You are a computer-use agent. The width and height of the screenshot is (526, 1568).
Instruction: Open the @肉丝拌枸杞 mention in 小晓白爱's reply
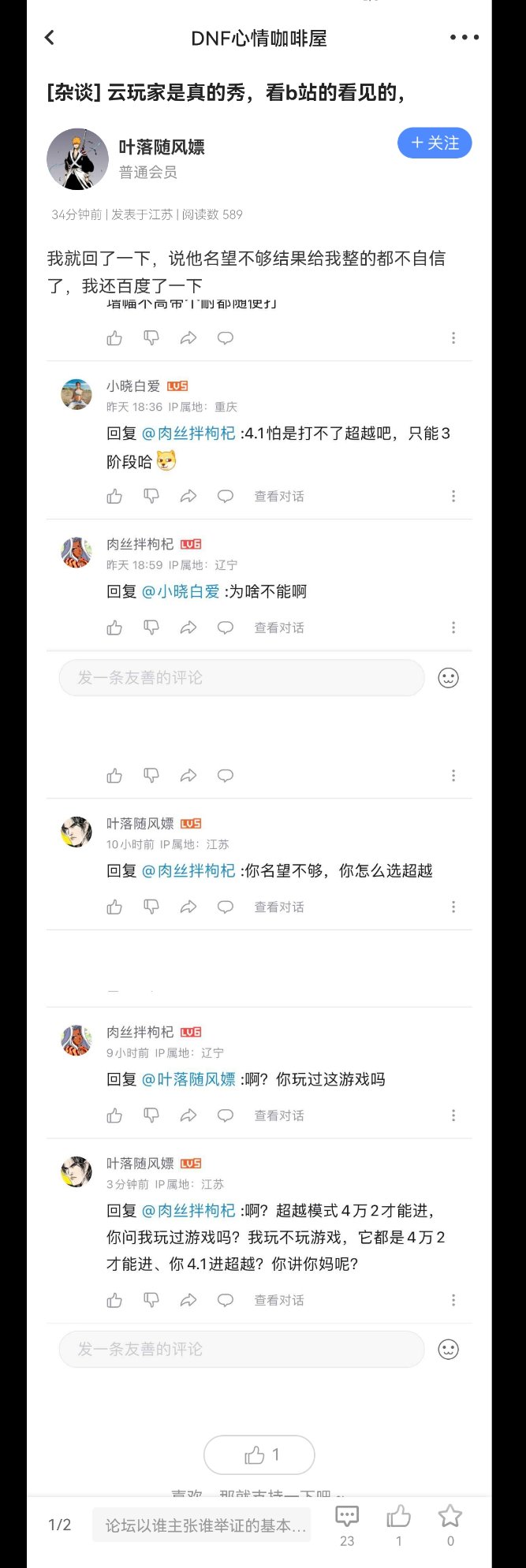tap(188, 433)
